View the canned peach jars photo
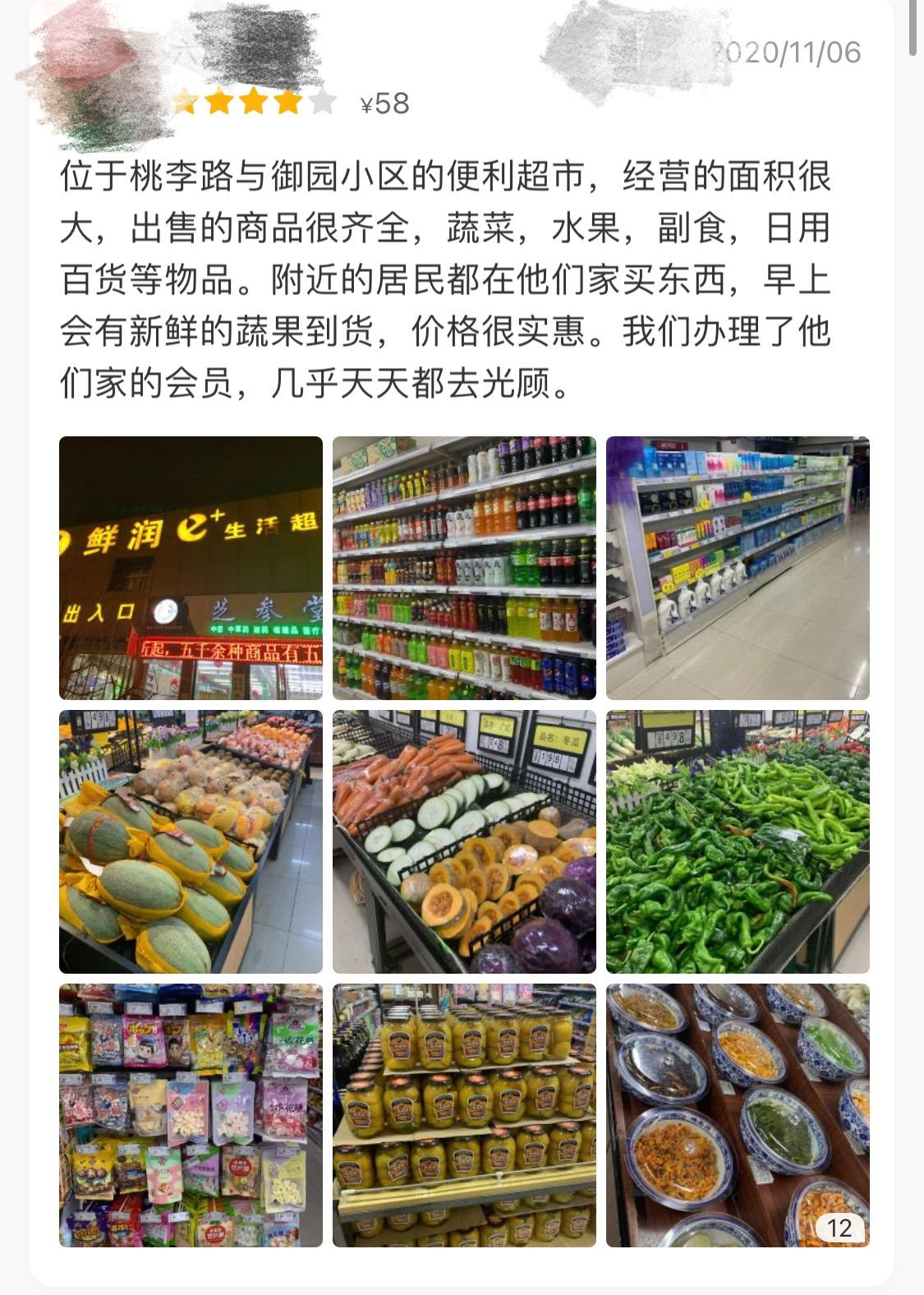This screenshot has height=1295, width=924. tap(464, 1115)
